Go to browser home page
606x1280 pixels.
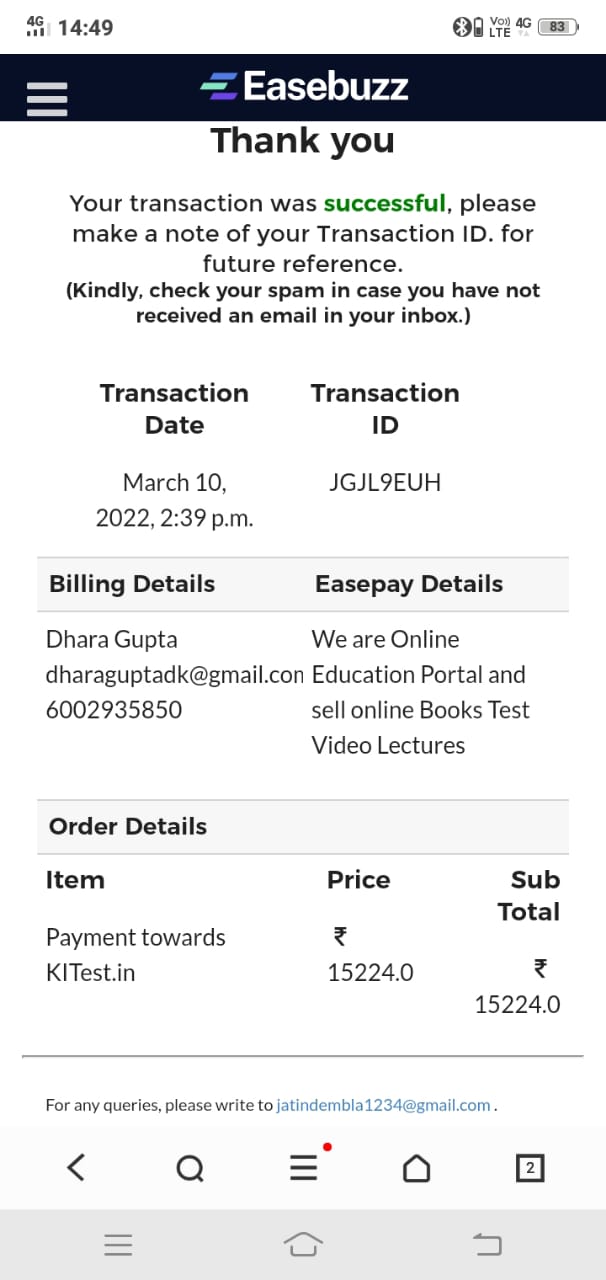click(x=417, y=1167)
